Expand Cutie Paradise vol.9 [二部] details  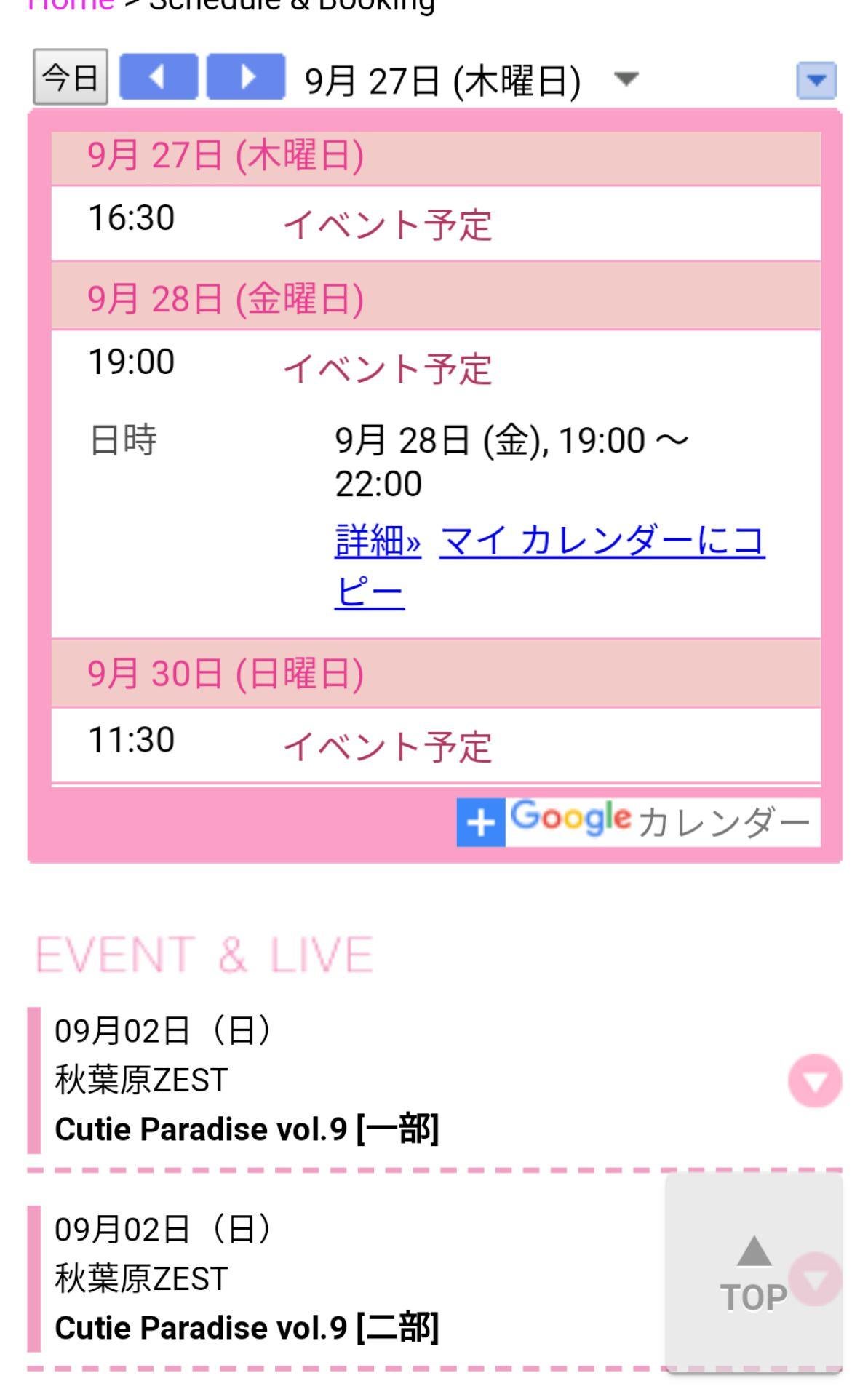(x=816, y=1279)
